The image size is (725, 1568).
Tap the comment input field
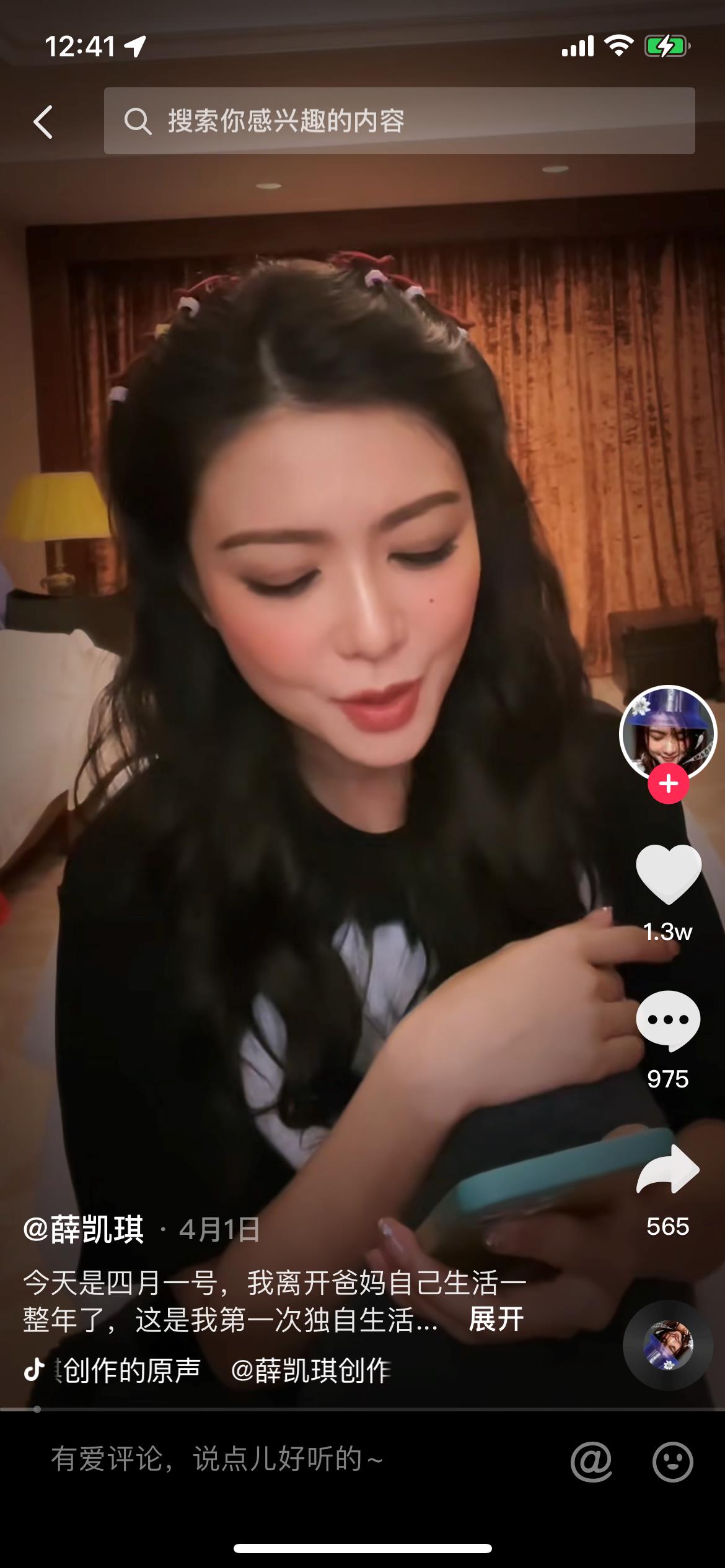[x=279, y=1460]
